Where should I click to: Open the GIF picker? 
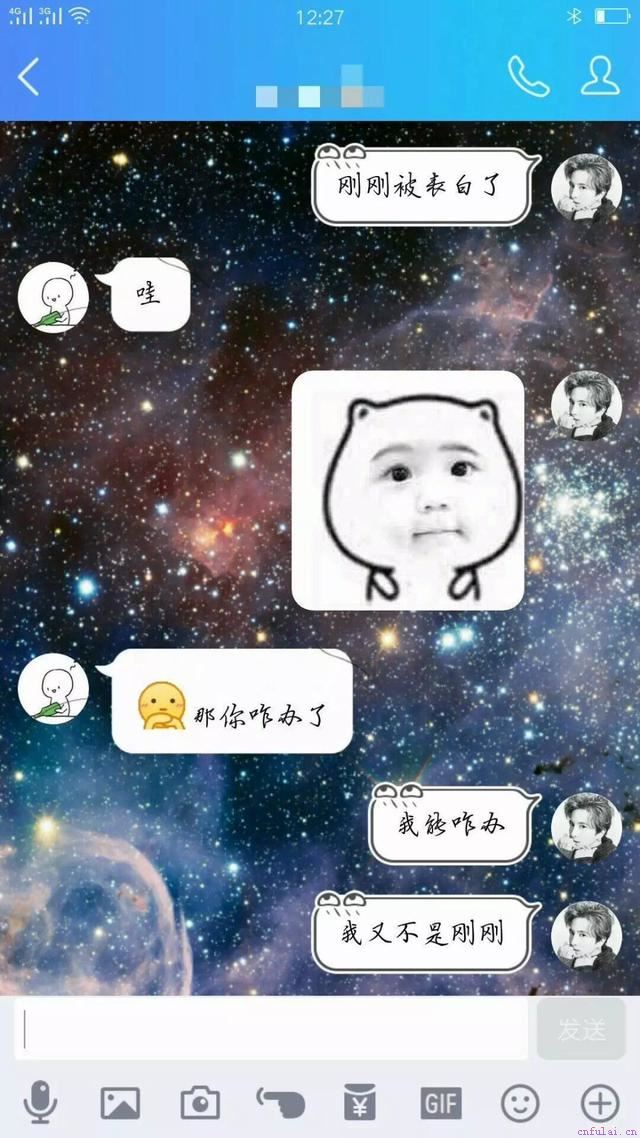(x=440, y=1103)
